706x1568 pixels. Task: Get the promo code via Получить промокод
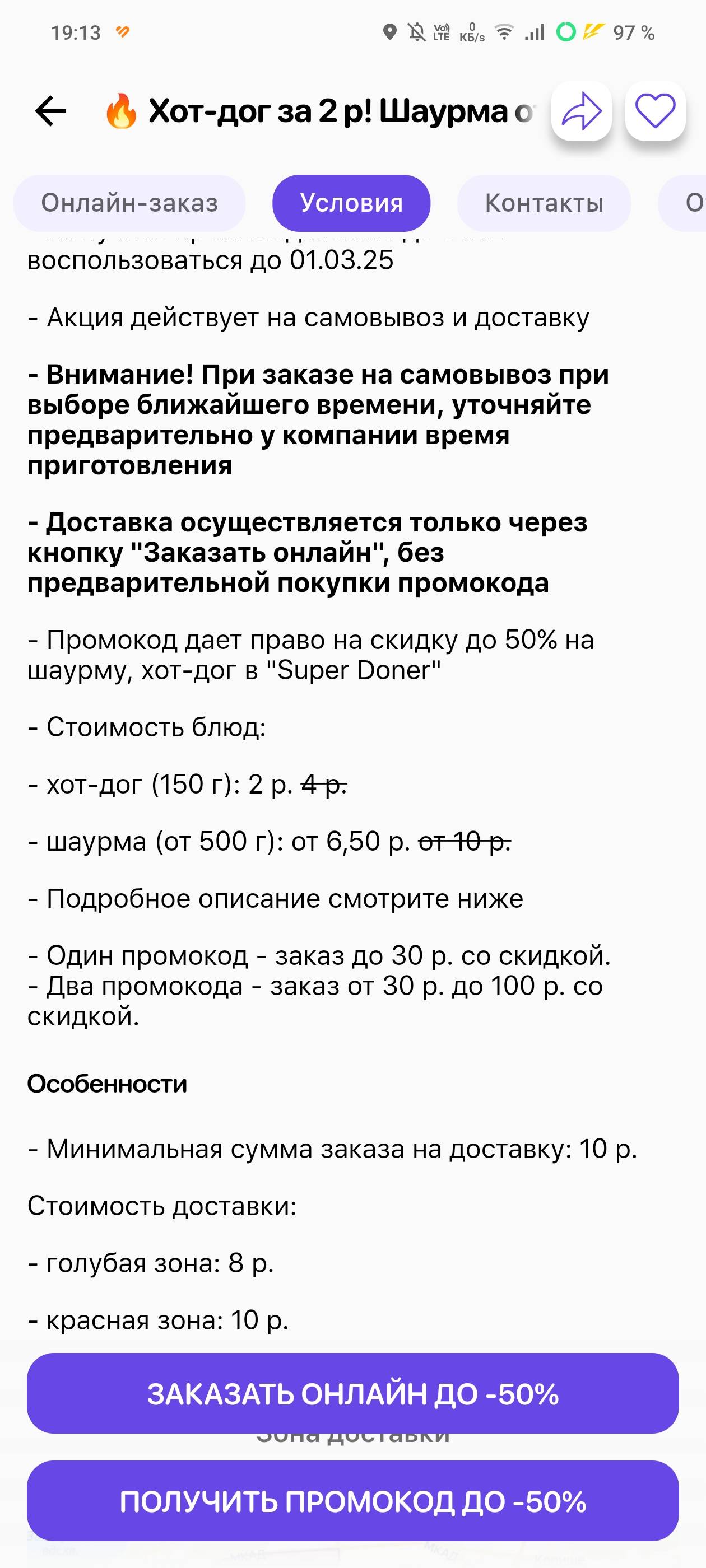(x=352, y=1500)
